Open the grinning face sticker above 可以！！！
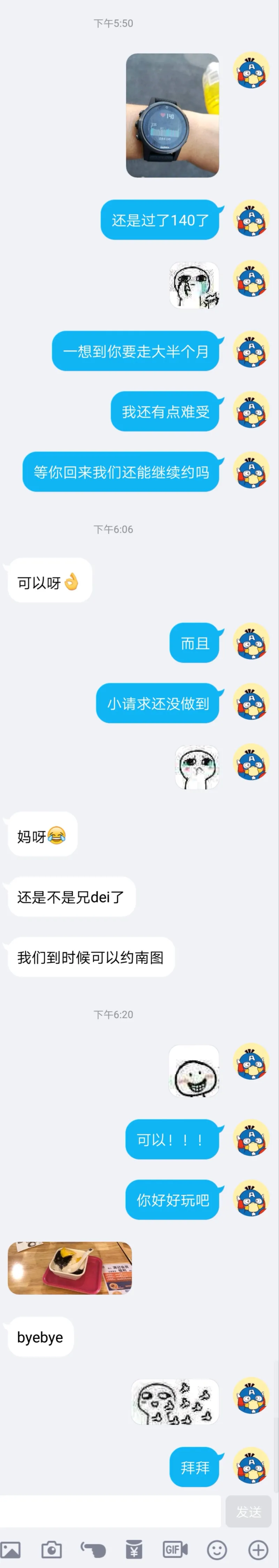The image size is (279, 1568). (x=194, y=1071)
